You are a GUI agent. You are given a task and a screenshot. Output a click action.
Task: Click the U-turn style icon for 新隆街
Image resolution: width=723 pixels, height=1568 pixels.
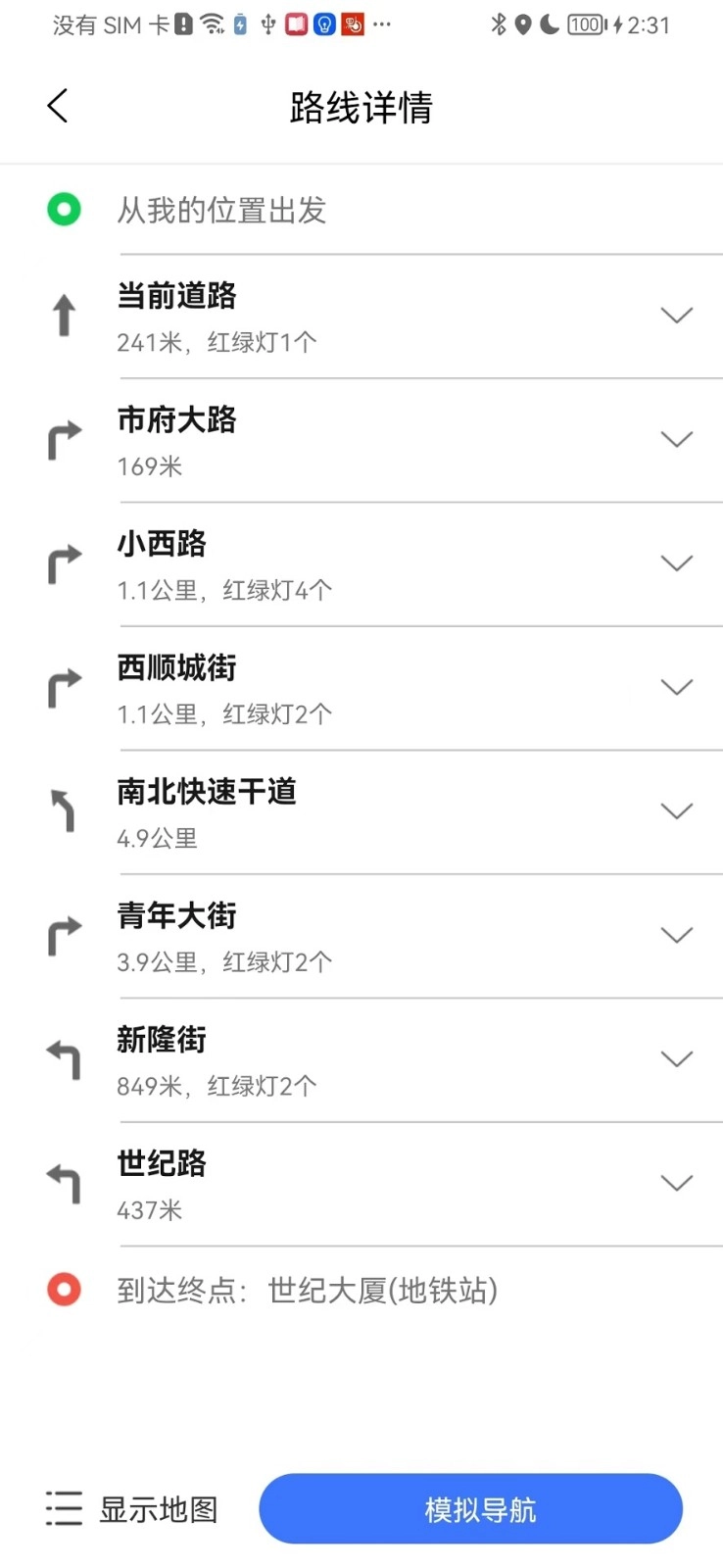click(63, 1059)
